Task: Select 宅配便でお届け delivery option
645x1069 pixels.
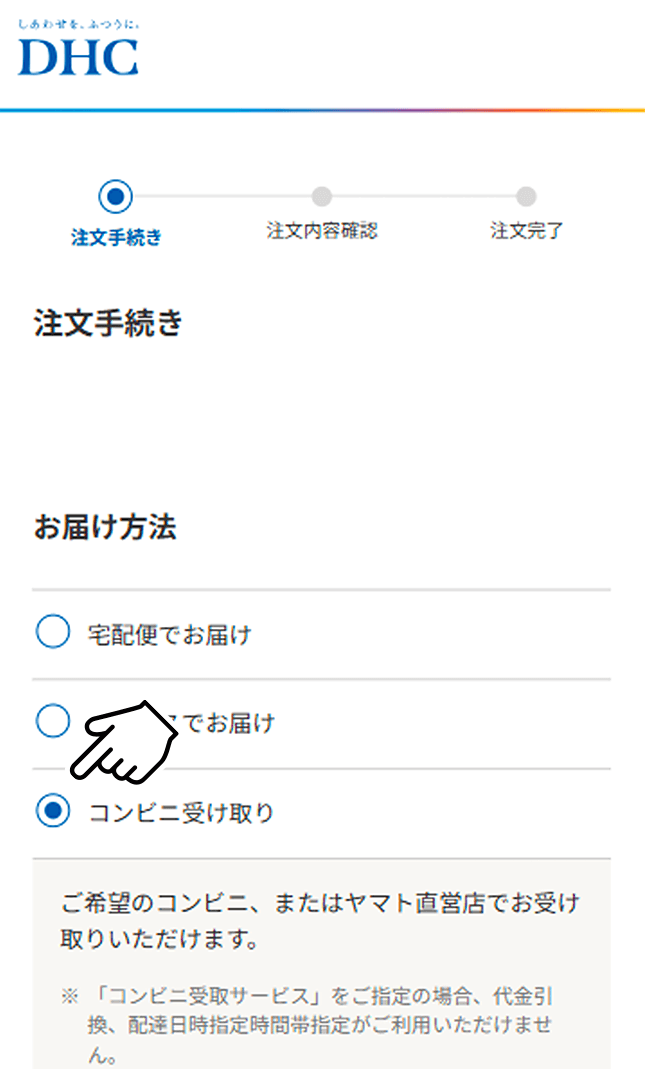Action: [x=53, y=633]
